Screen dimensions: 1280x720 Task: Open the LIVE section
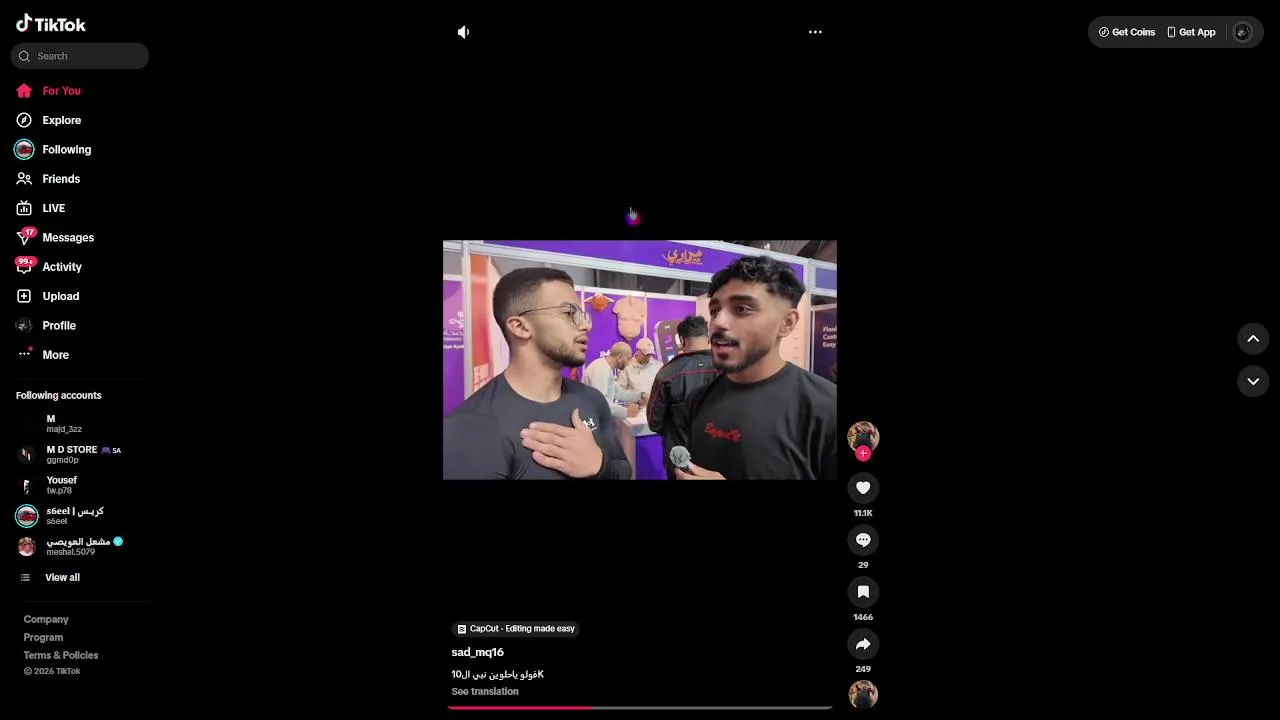[x=53, y=208]
